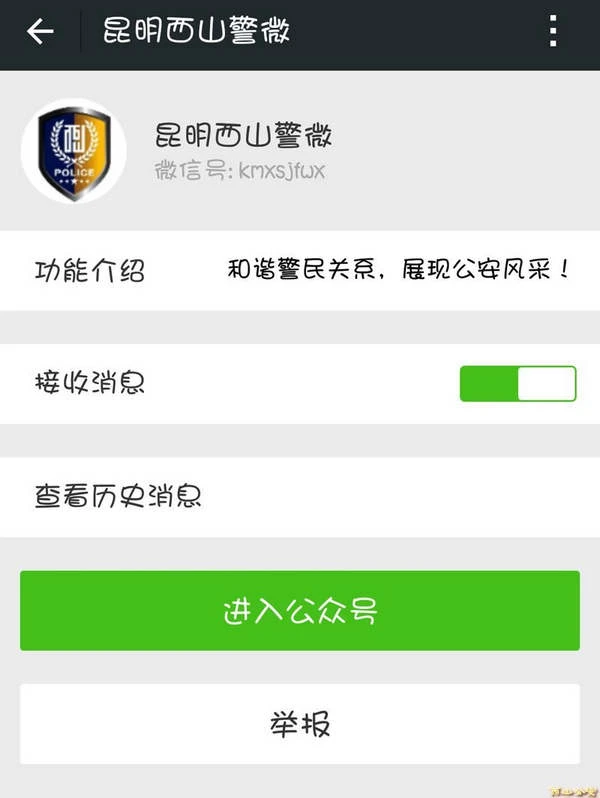Report the account via 举报
The width and height of the screenshot is (600, 798).
point(300,724)
